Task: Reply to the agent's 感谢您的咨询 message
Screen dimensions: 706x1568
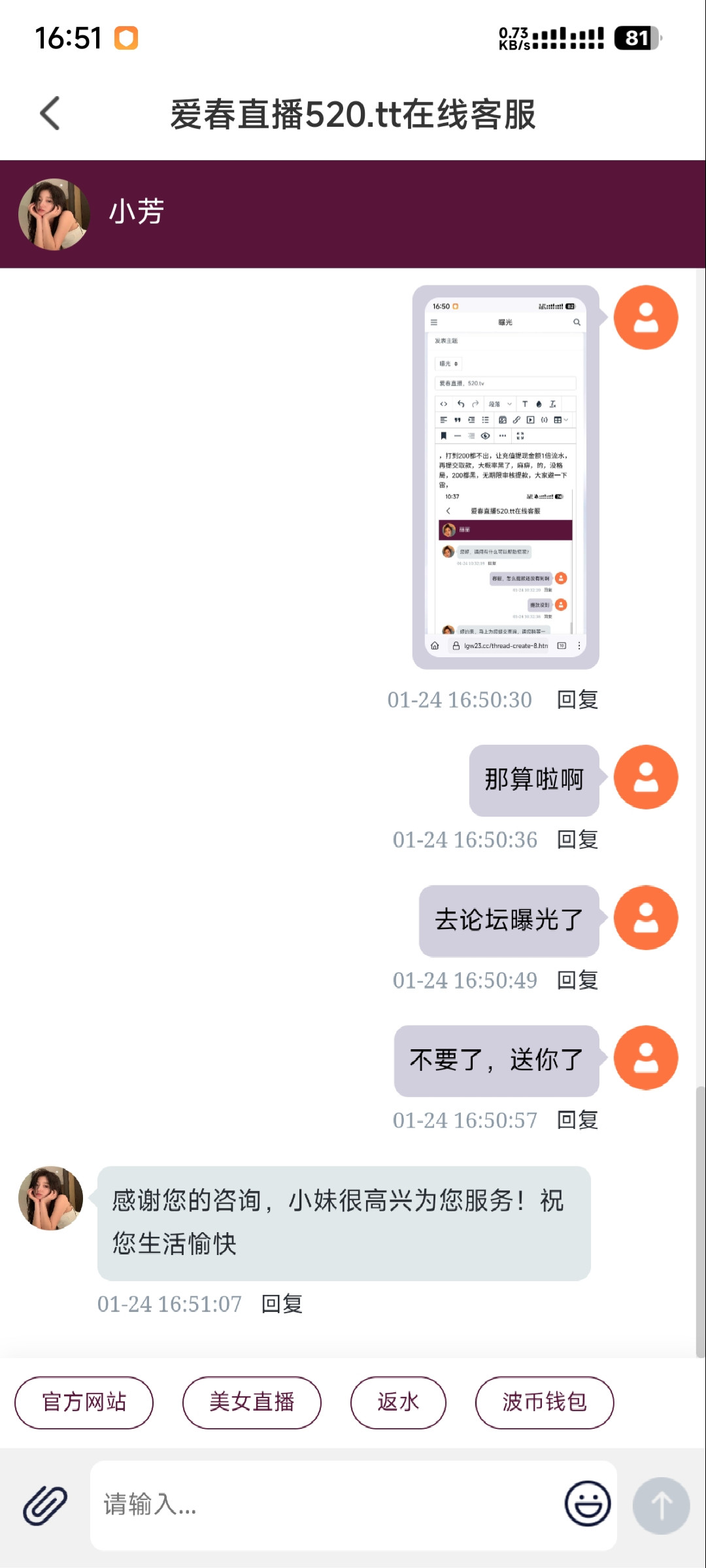Action: click(x=282, y=1304)
